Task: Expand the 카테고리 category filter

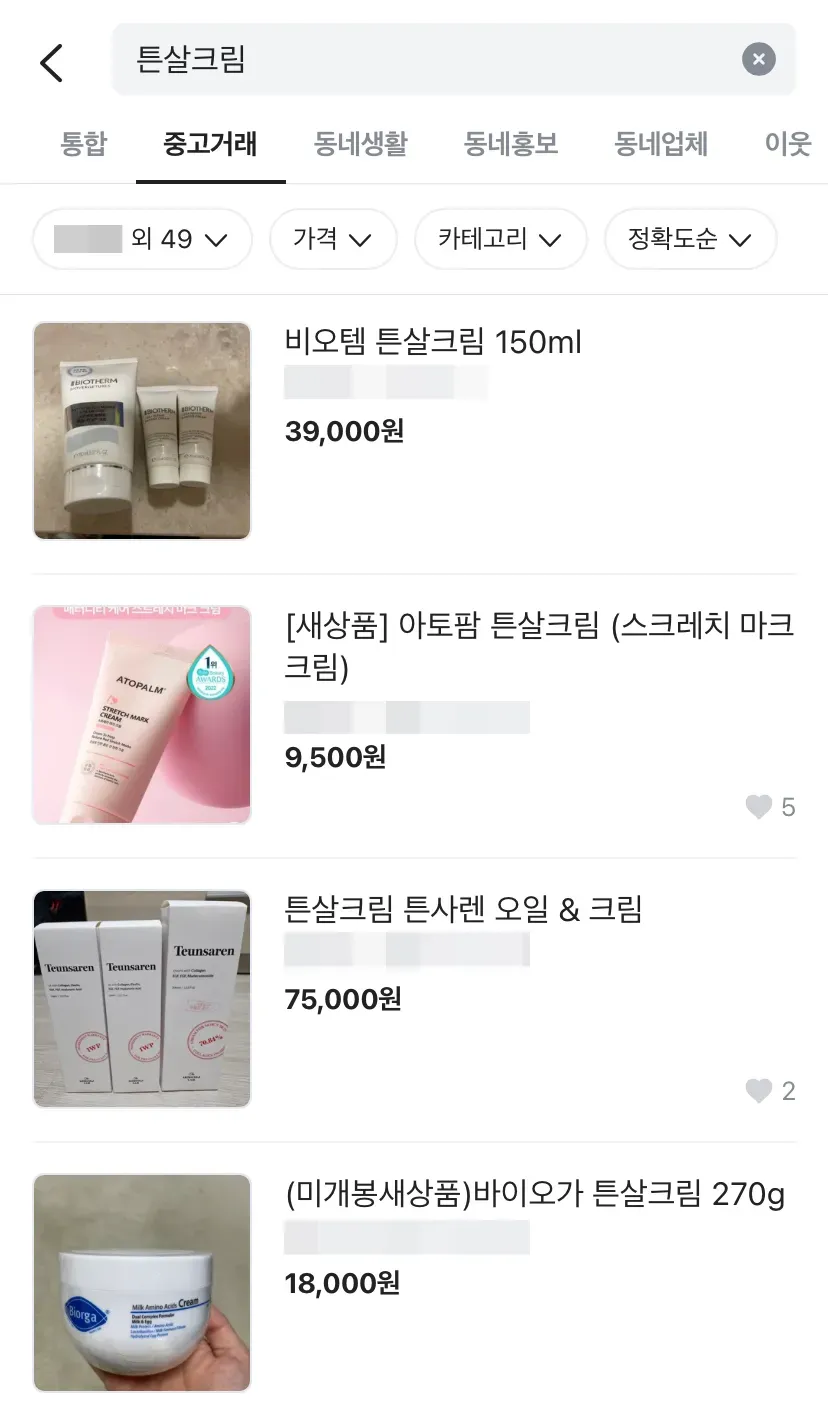Action: coord(500,239)
